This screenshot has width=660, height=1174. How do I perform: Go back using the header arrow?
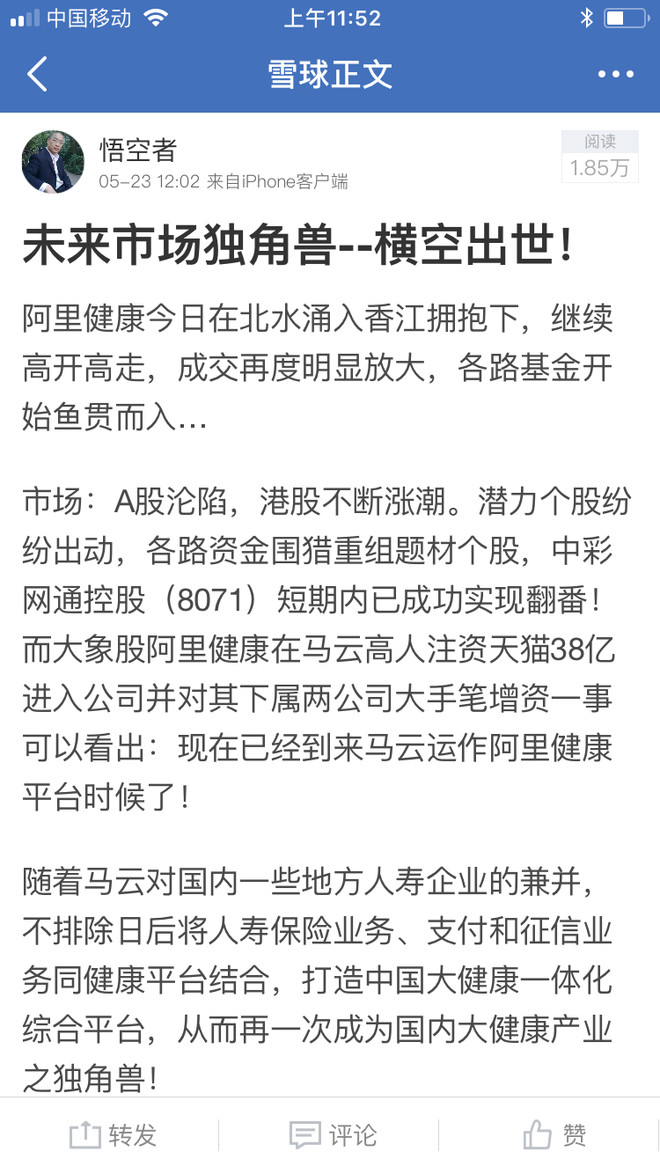[x=37, y=74]
